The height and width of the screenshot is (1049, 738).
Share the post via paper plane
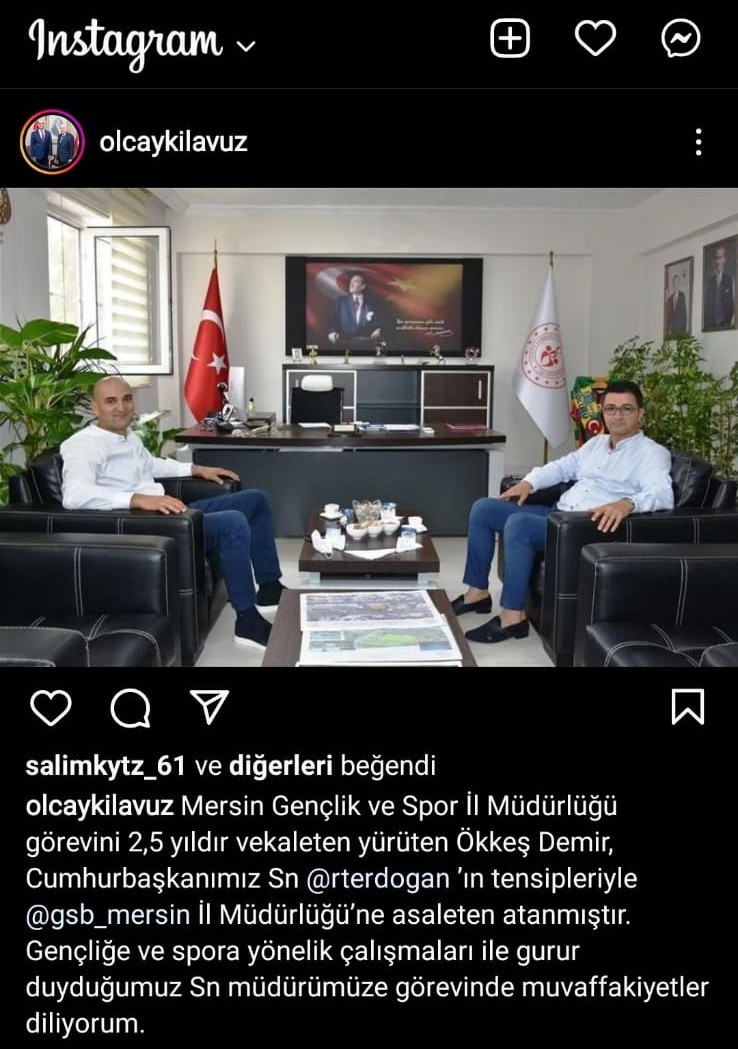pyautogui.click(x=209, y=707)
